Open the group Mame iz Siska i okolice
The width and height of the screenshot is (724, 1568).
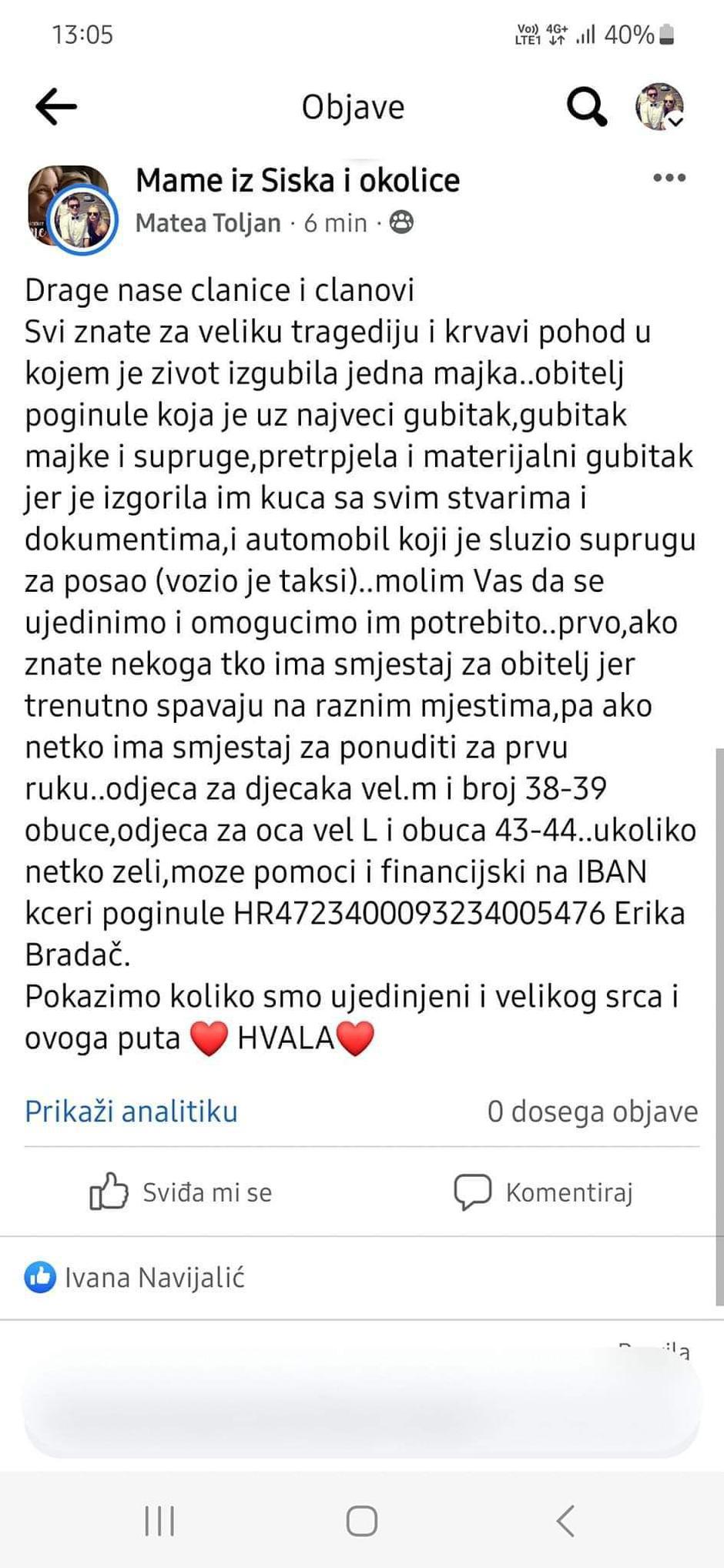297,181
